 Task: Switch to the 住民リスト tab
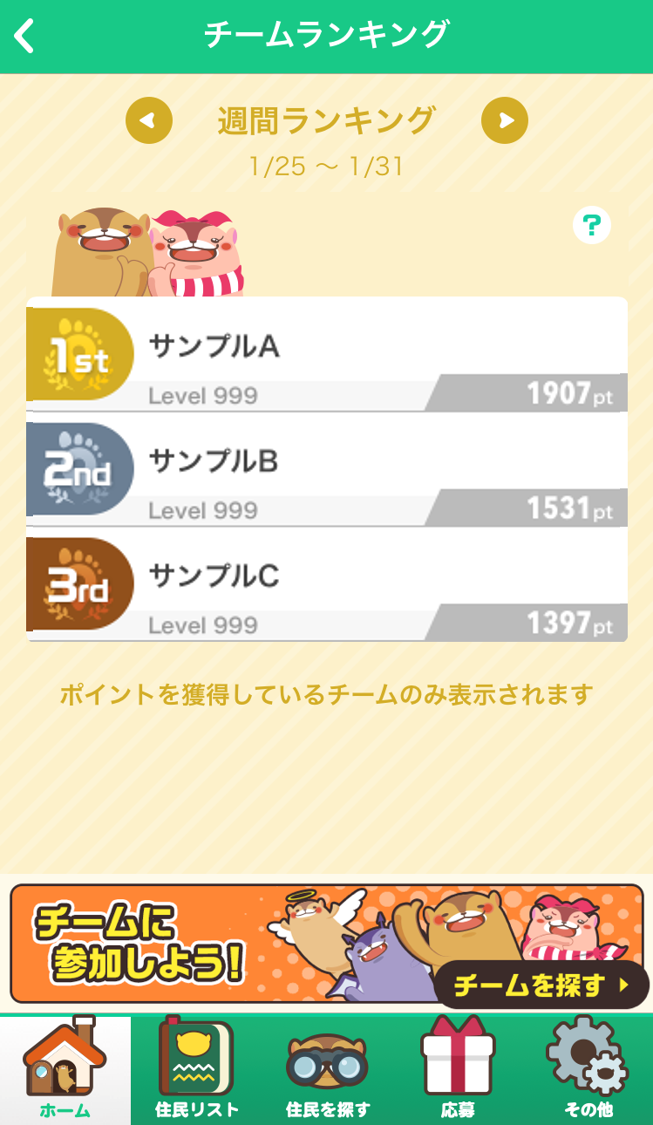[x=196, y=1070]
